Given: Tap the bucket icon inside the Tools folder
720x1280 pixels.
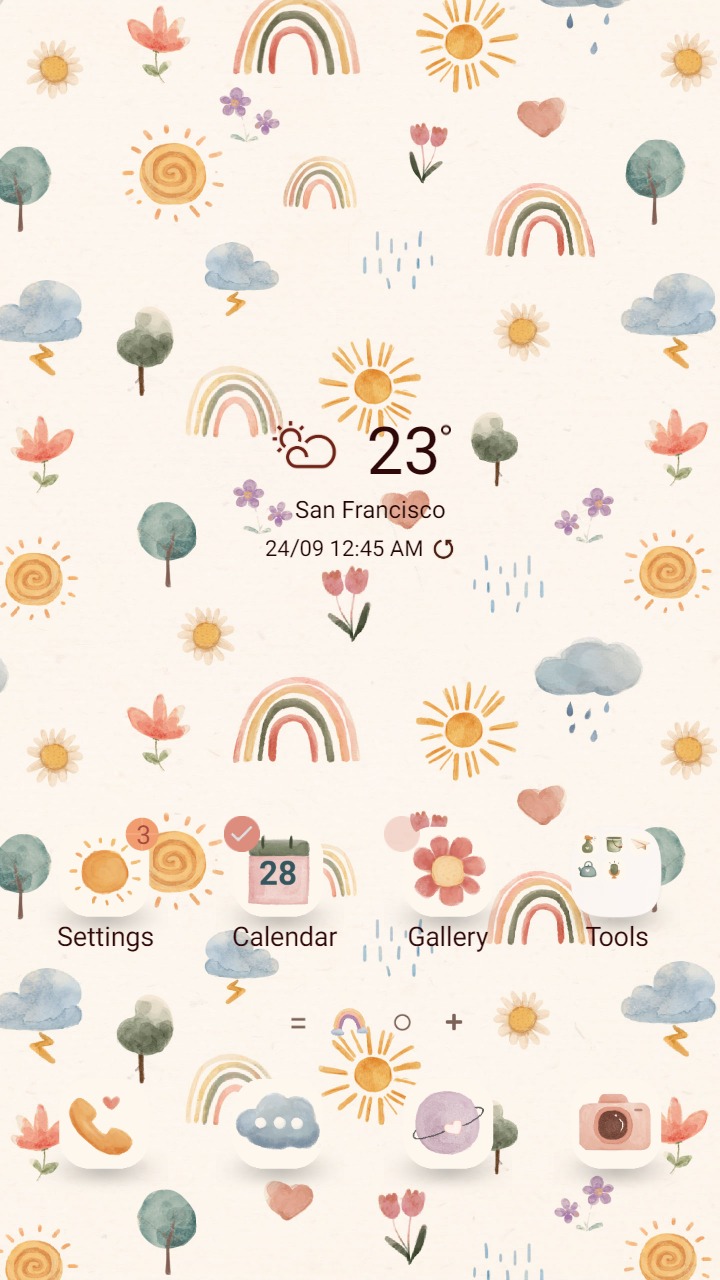Looking at the screenshot, I should click(x=613, y=843).
